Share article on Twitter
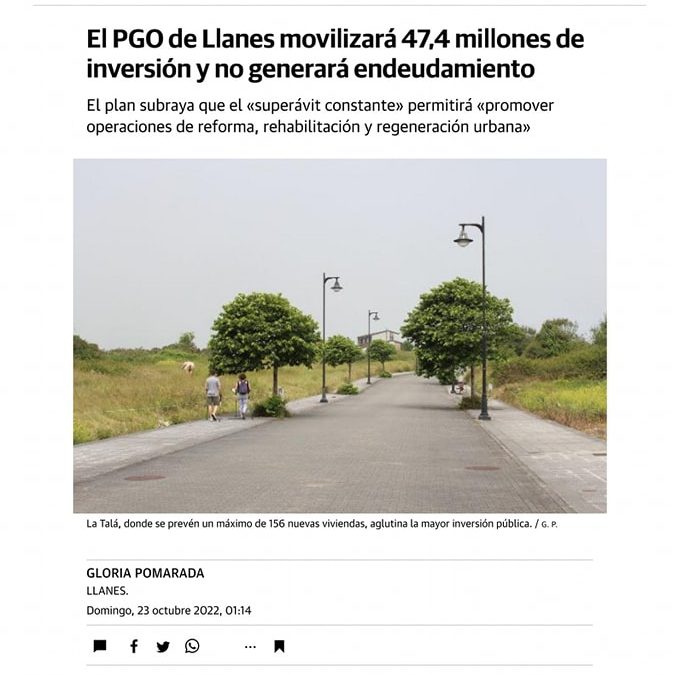The height and width of the screenshot is (675, 678). click(x=163, y=646)
